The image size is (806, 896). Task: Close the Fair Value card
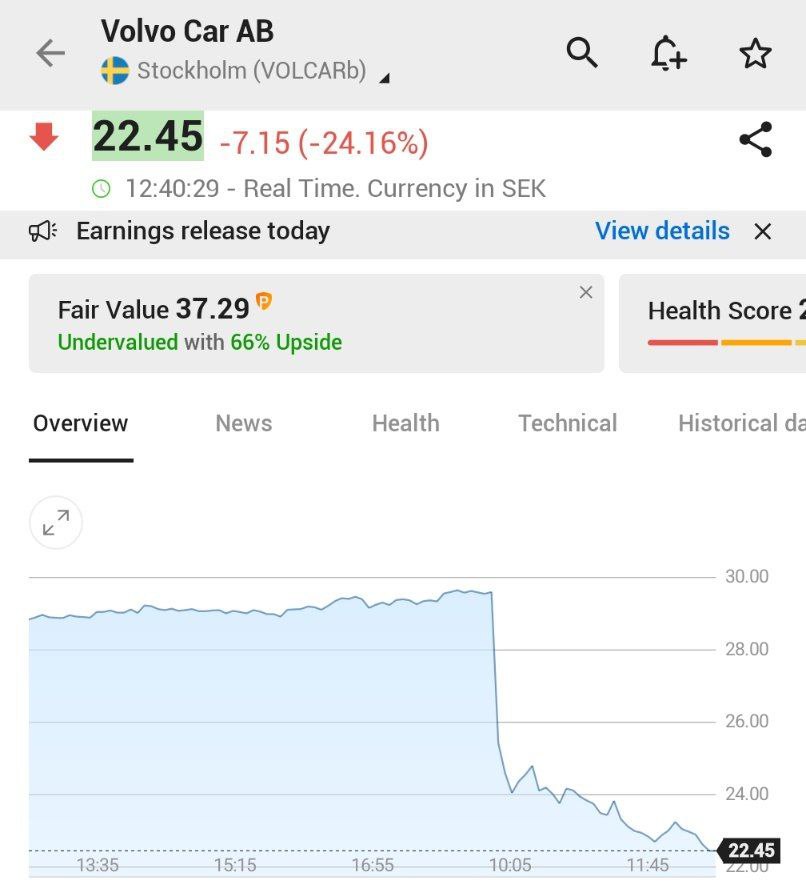point(586,292)
